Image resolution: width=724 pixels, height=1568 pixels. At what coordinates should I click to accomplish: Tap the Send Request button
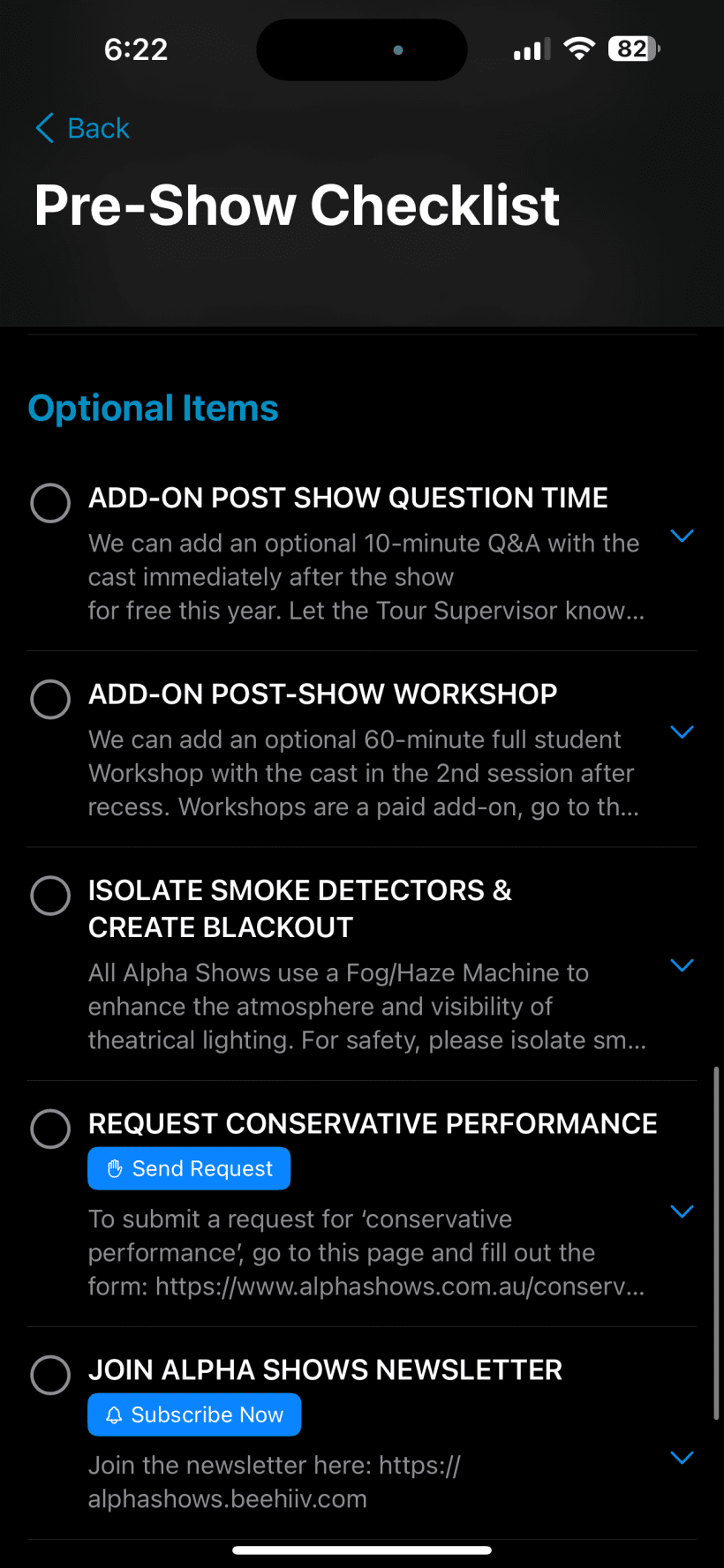pos(189,1168)
